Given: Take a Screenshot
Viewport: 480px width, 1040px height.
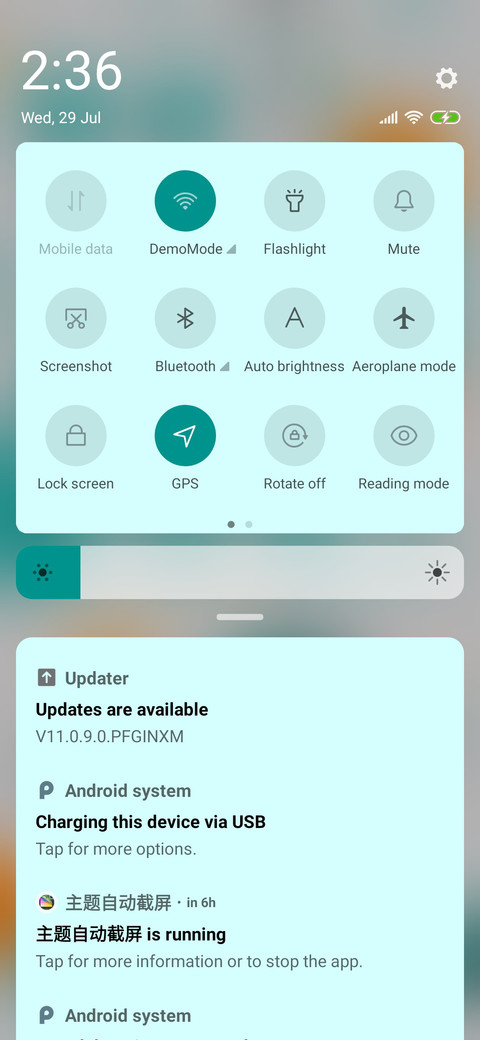Looking at the screenshot, I should [x=76, y=318].
